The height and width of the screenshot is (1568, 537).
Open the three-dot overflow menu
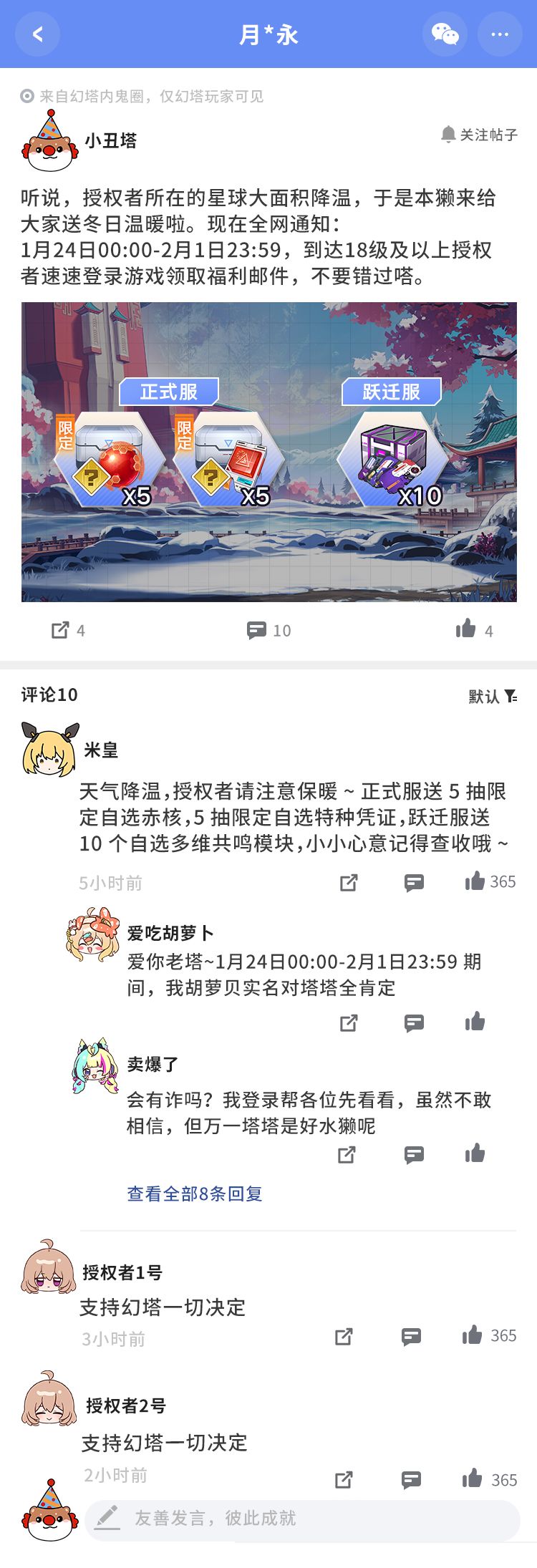pyautogui.click(x=500, y=34)
